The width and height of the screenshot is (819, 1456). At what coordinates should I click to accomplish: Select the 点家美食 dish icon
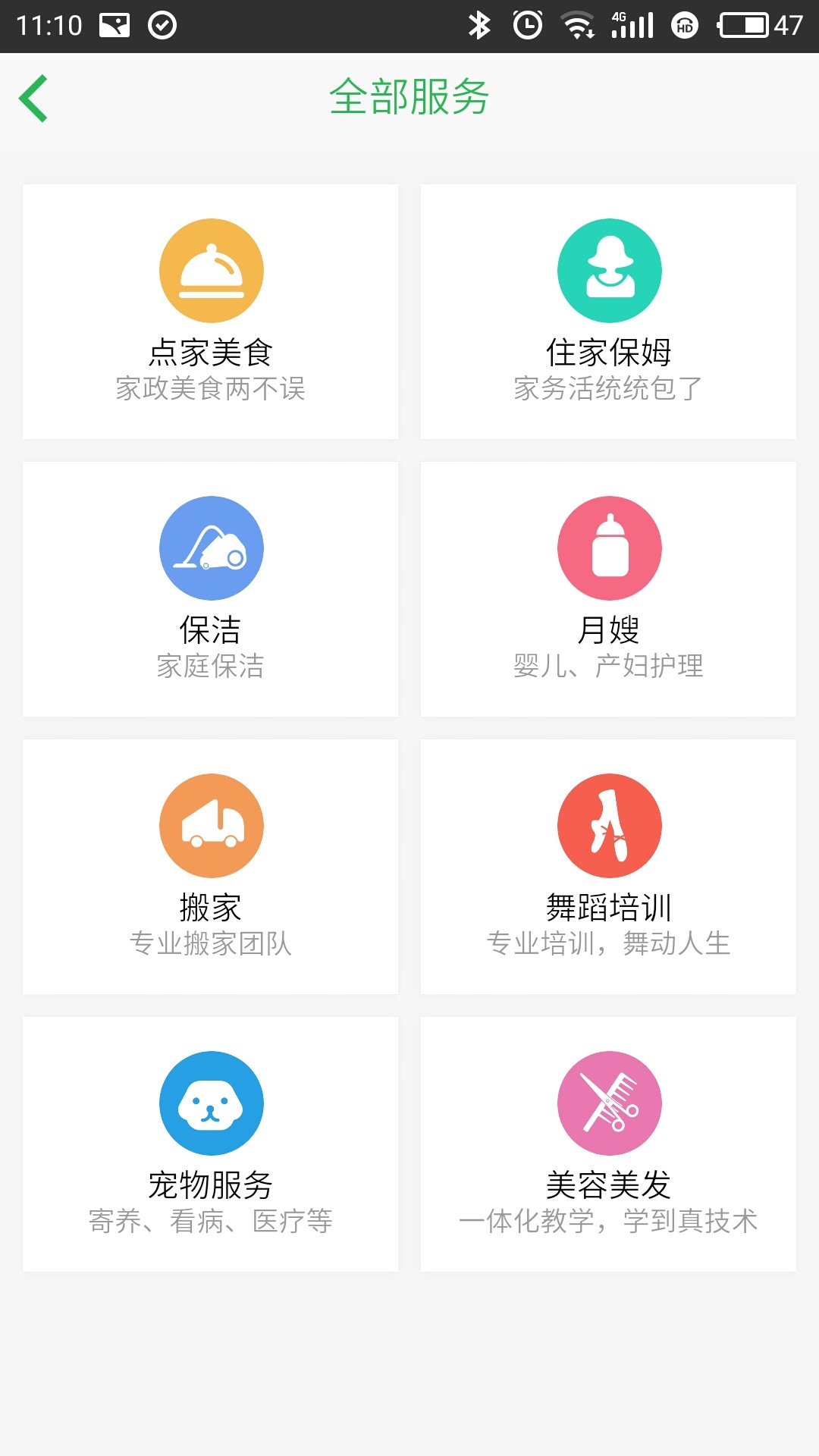pyautogui.click(x=211, y=270)
